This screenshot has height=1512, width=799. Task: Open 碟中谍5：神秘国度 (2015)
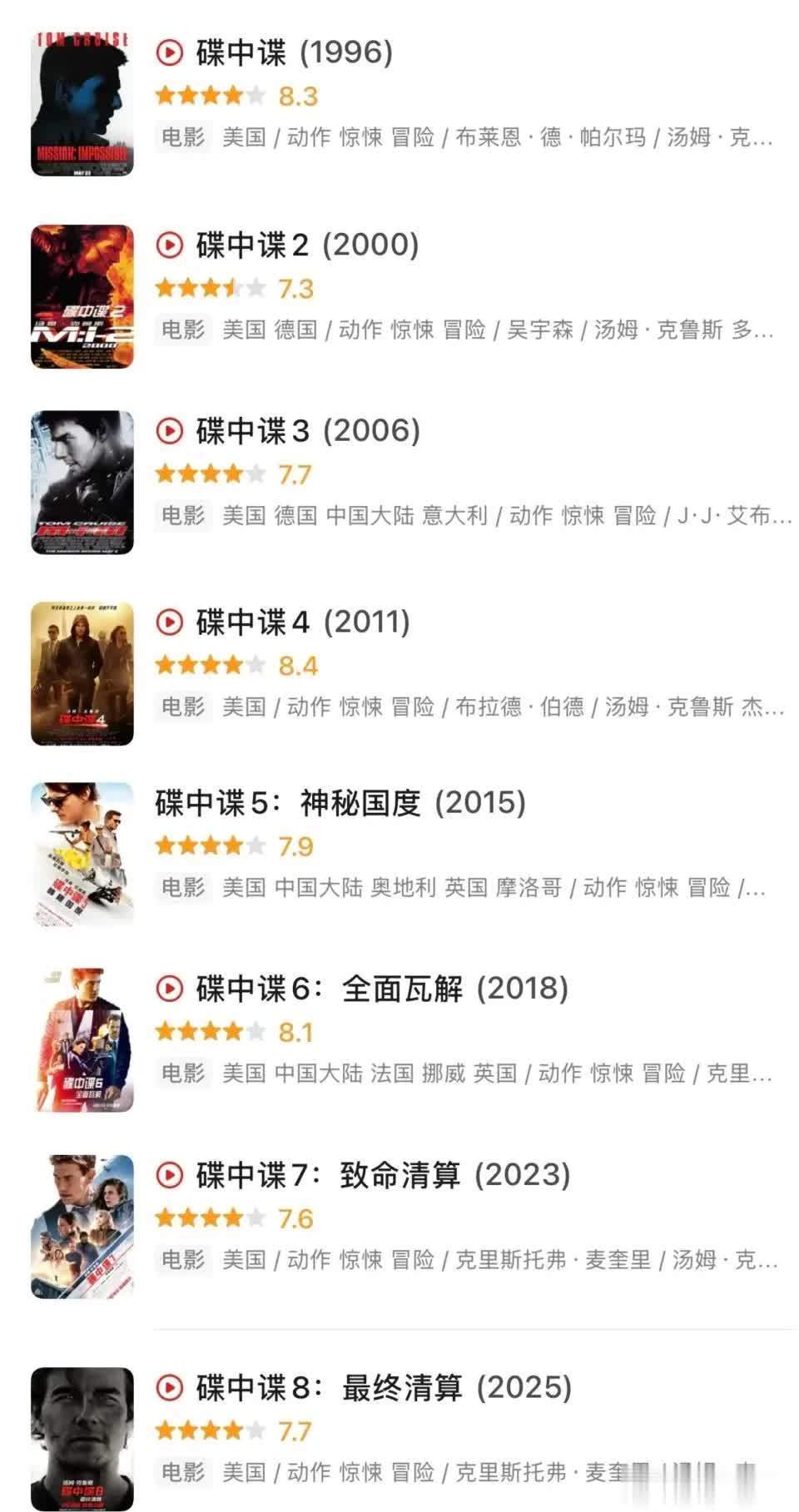click(340, 803)
